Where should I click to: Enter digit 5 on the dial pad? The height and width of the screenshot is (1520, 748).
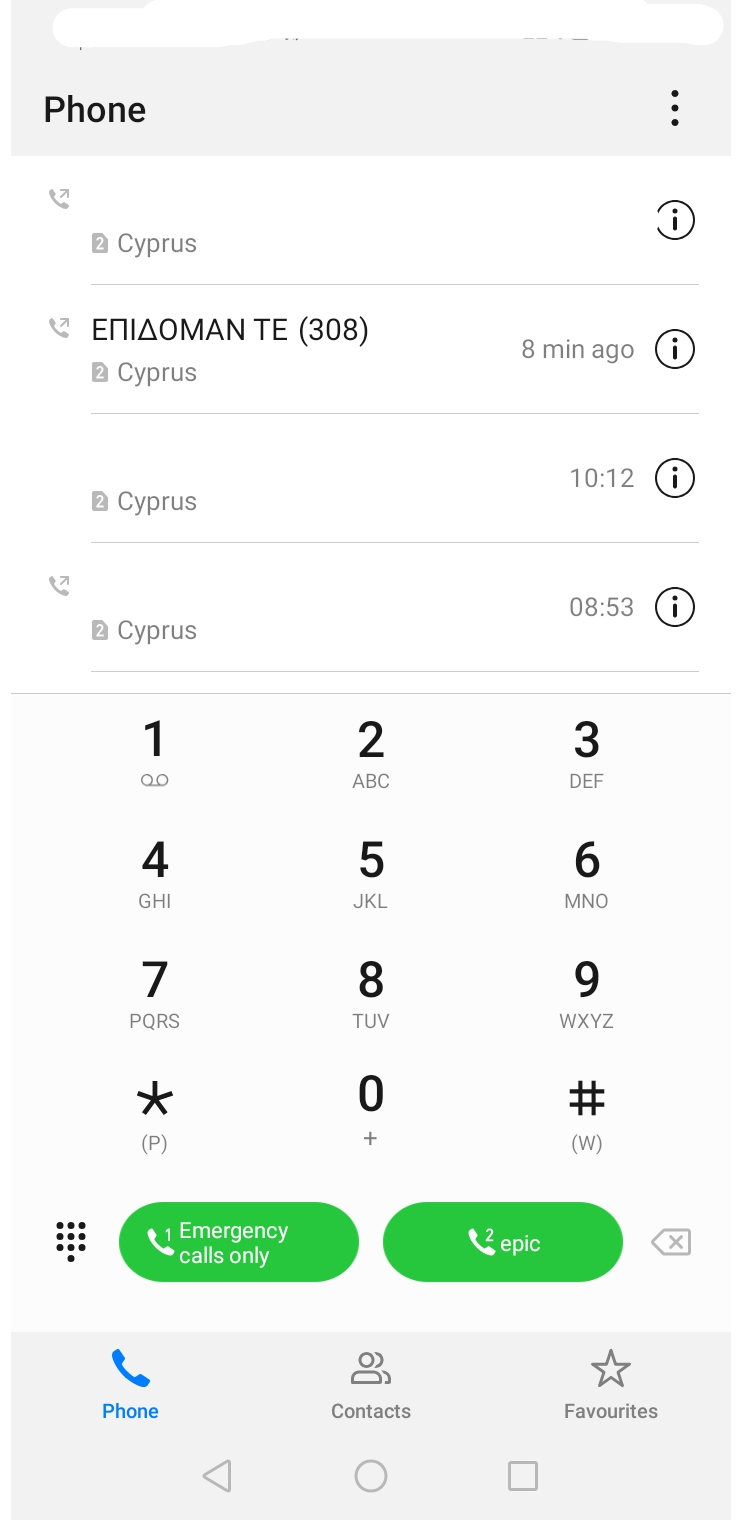coord(371,873)
